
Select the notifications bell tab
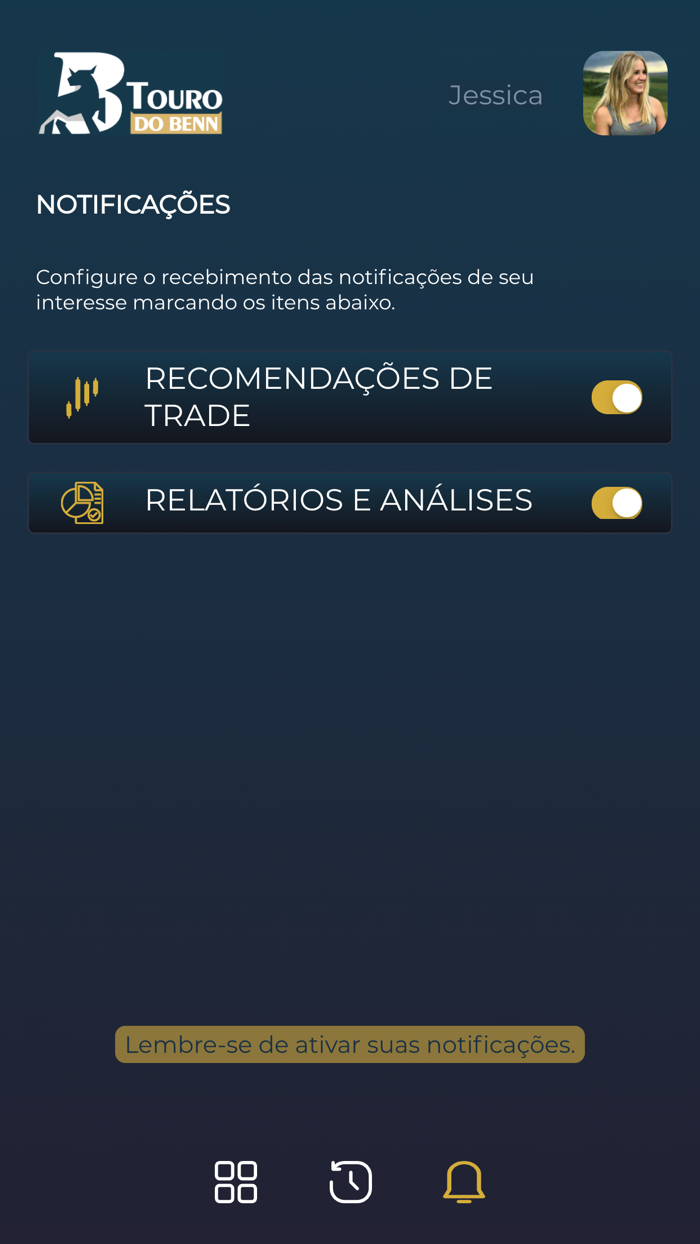(464, 1182)
